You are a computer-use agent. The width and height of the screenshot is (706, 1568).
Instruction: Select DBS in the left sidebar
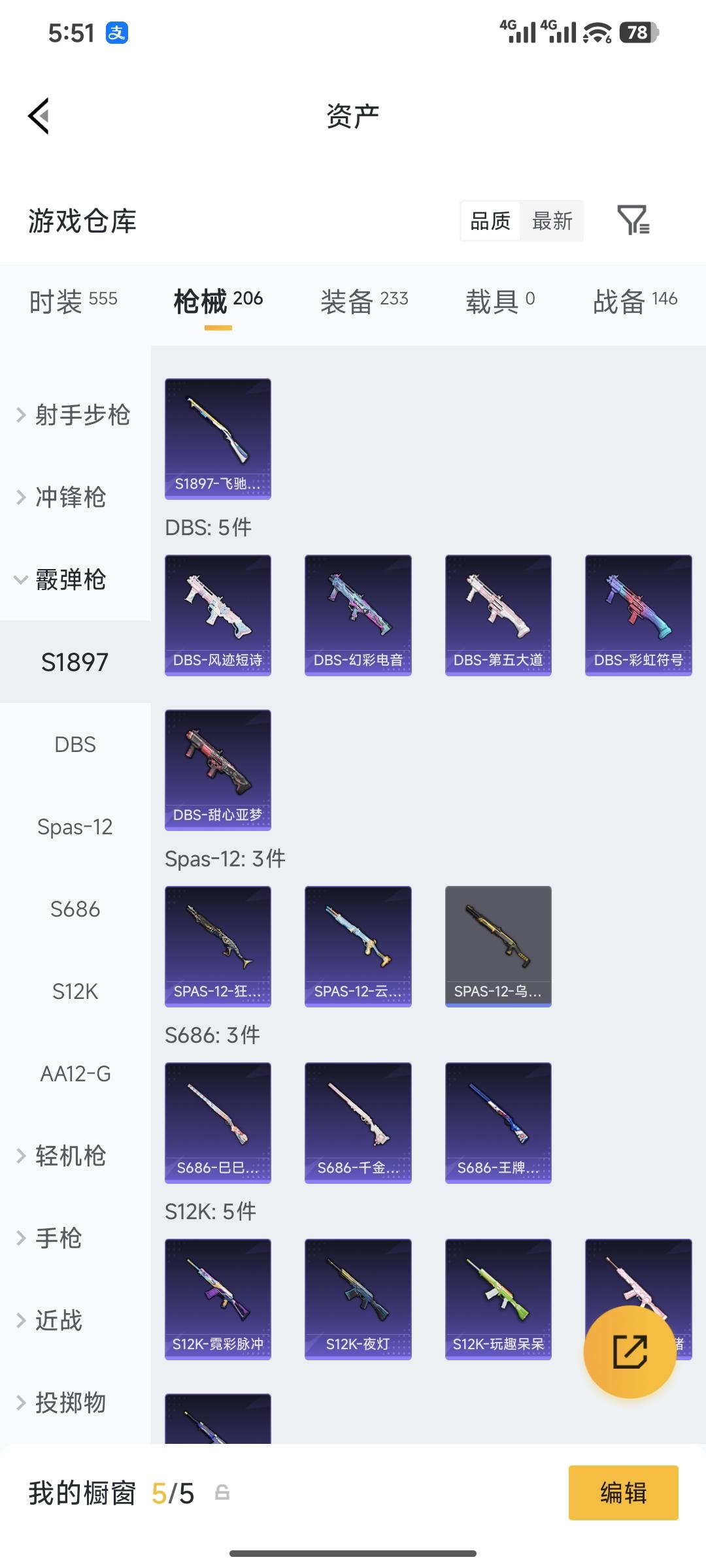click(76, 744)
